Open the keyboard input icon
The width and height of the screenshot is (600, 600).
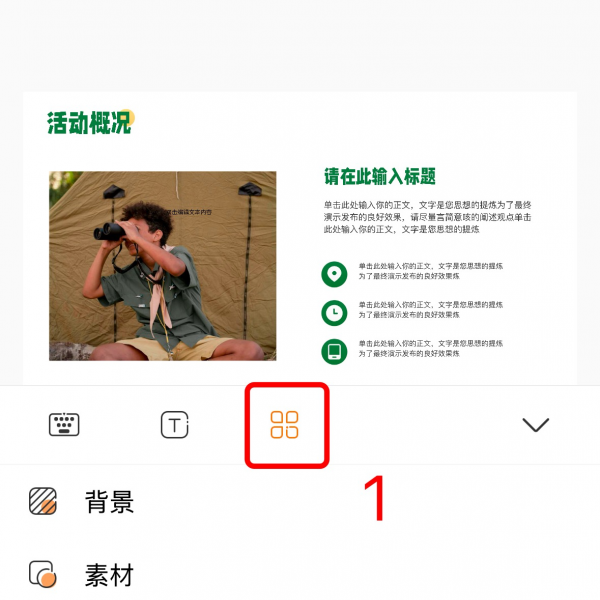(x=64, y=424)
